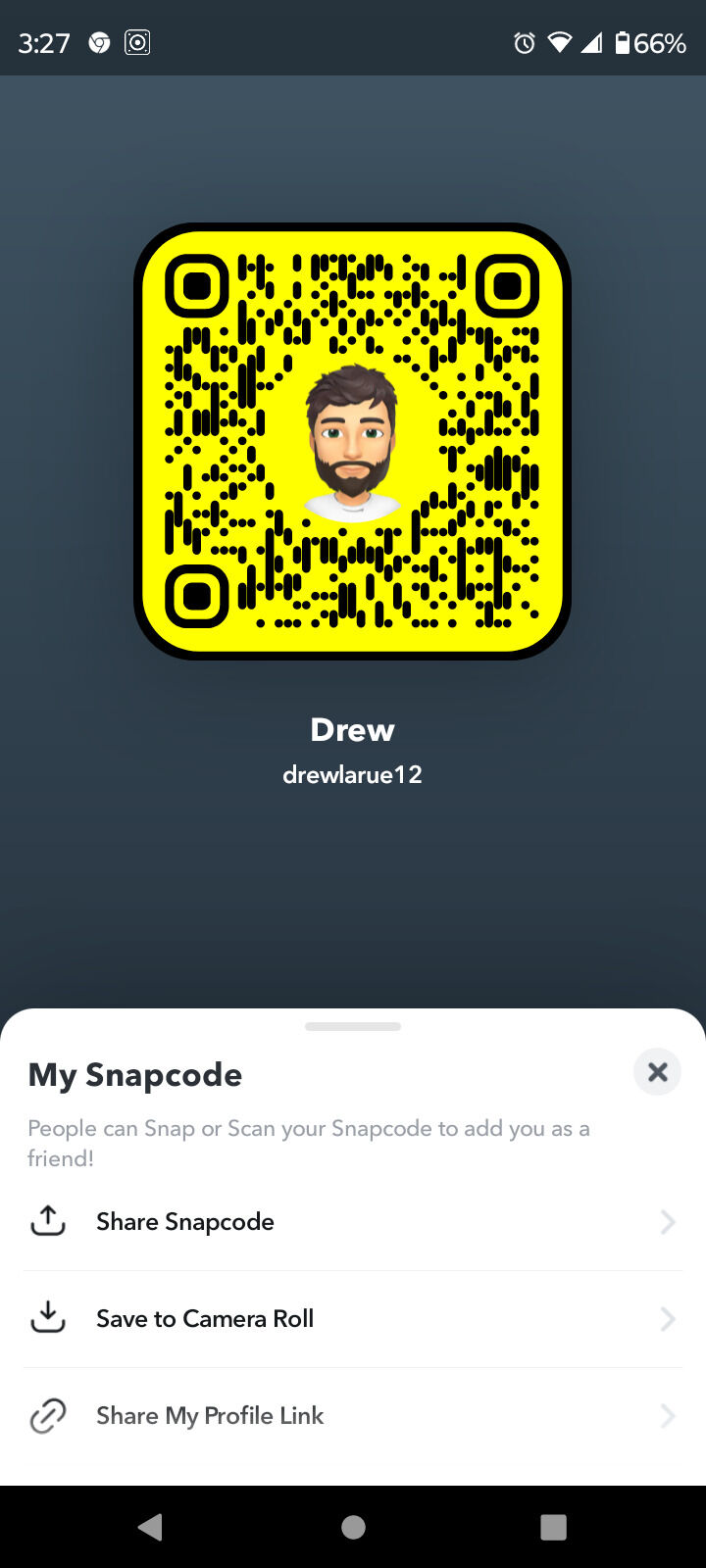Tap the system home button
706x1568 pixels.
(353, 1527)
